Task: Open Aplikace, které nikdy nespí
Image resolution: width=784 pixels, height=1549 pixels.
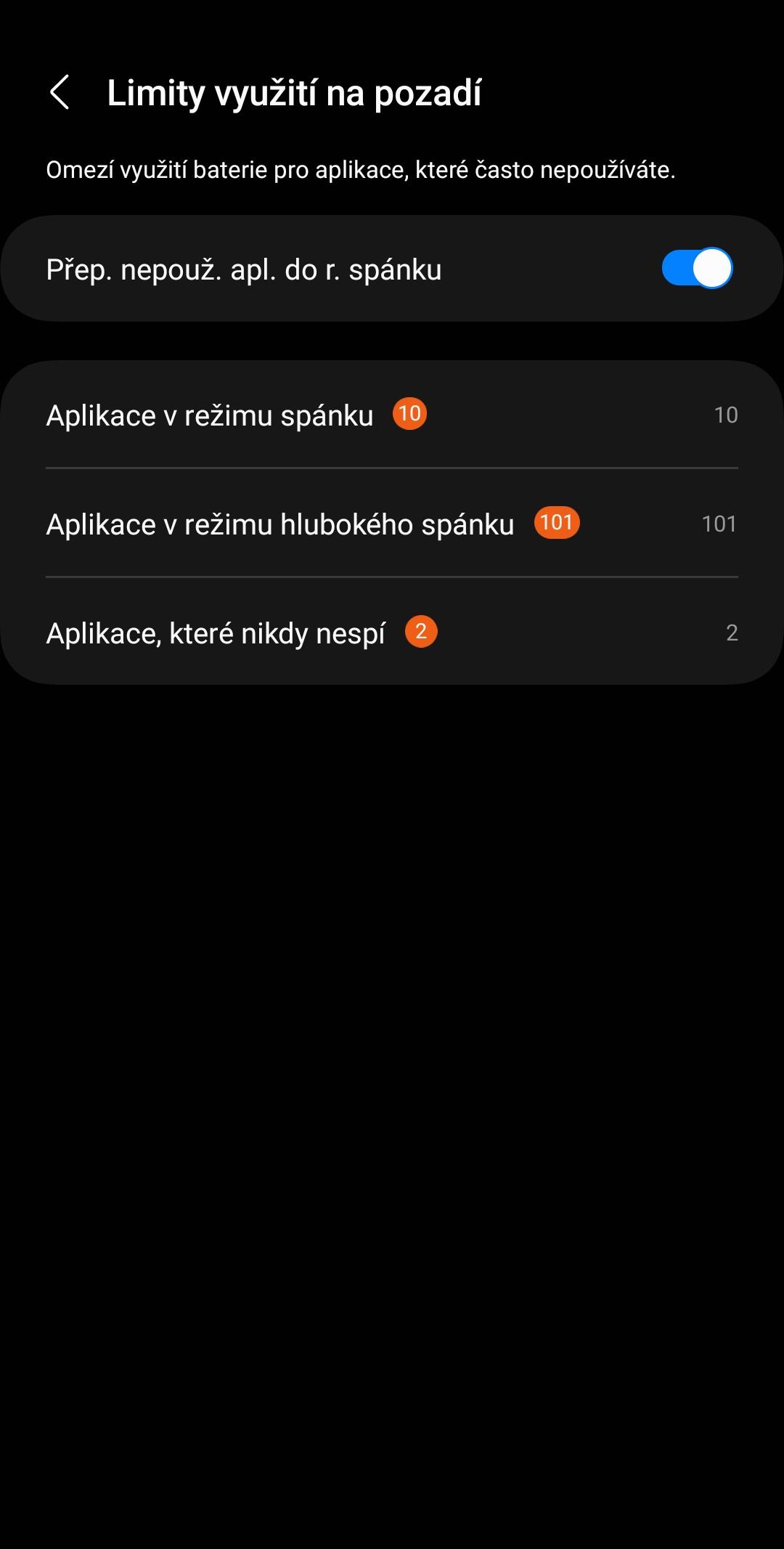Action: tap(392, 632)
